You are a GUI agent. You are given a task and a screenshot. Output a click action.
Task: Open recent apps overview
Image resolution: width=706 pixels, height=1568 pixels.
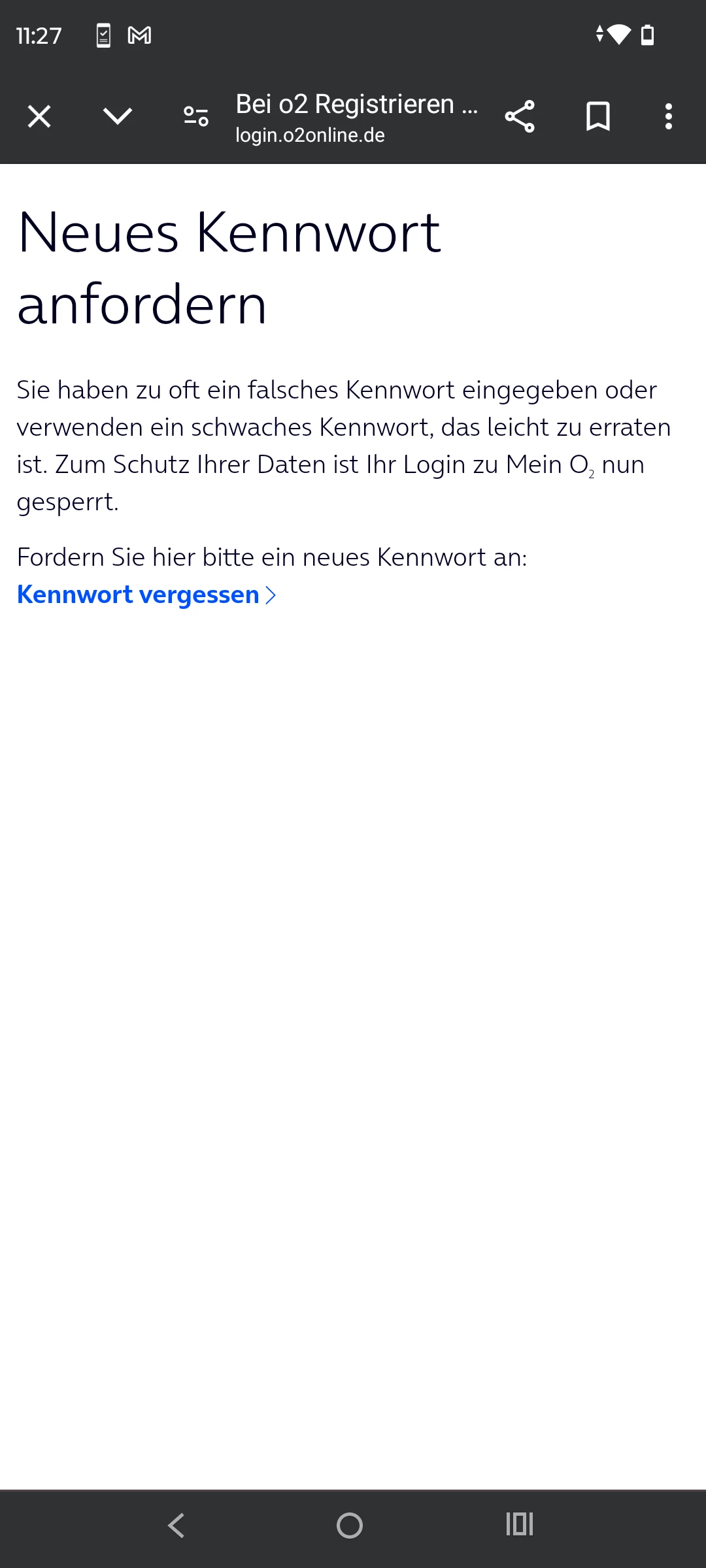coord(520,1524)
